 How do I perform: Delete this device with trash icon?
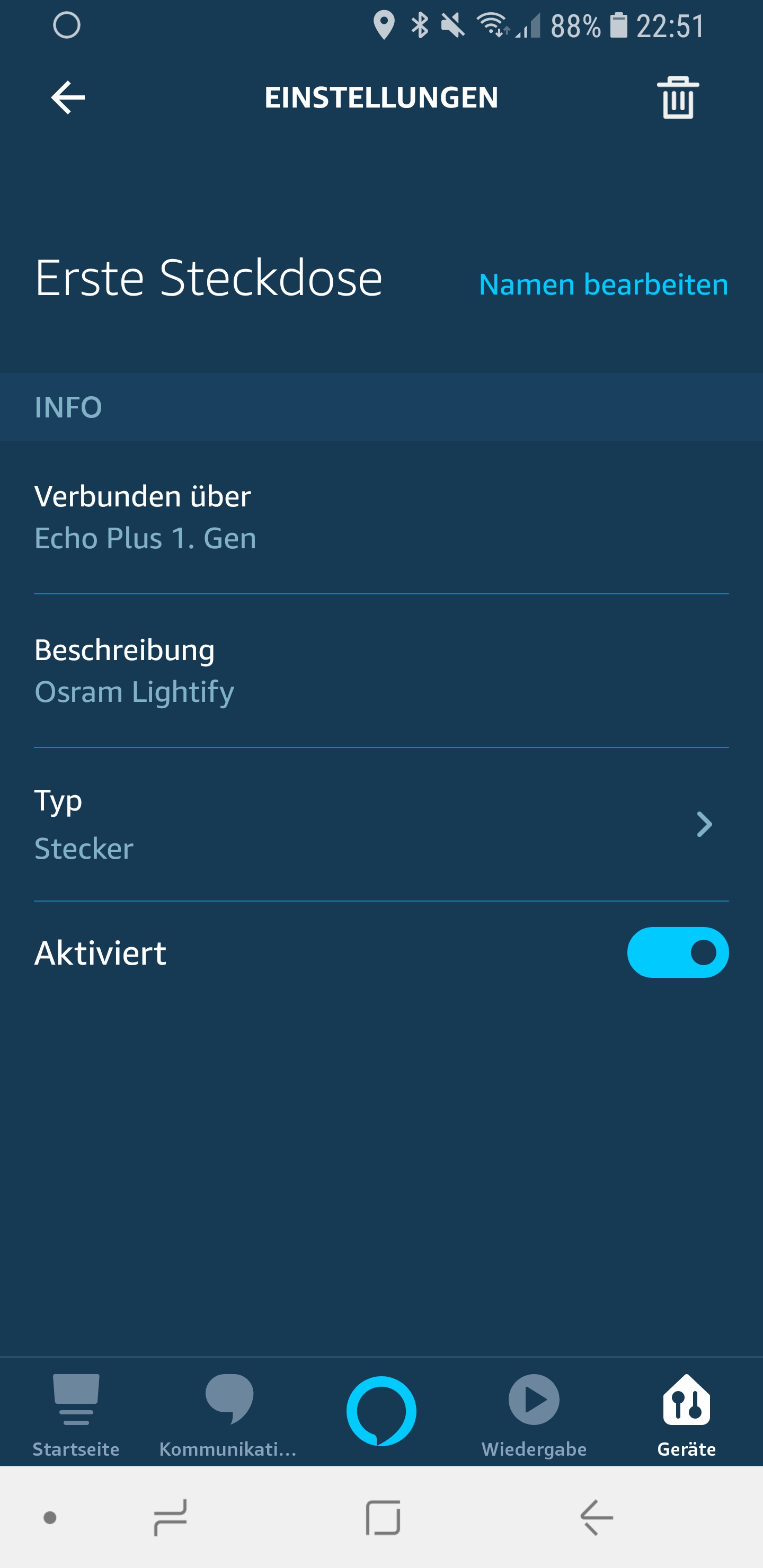coord(677,97)
